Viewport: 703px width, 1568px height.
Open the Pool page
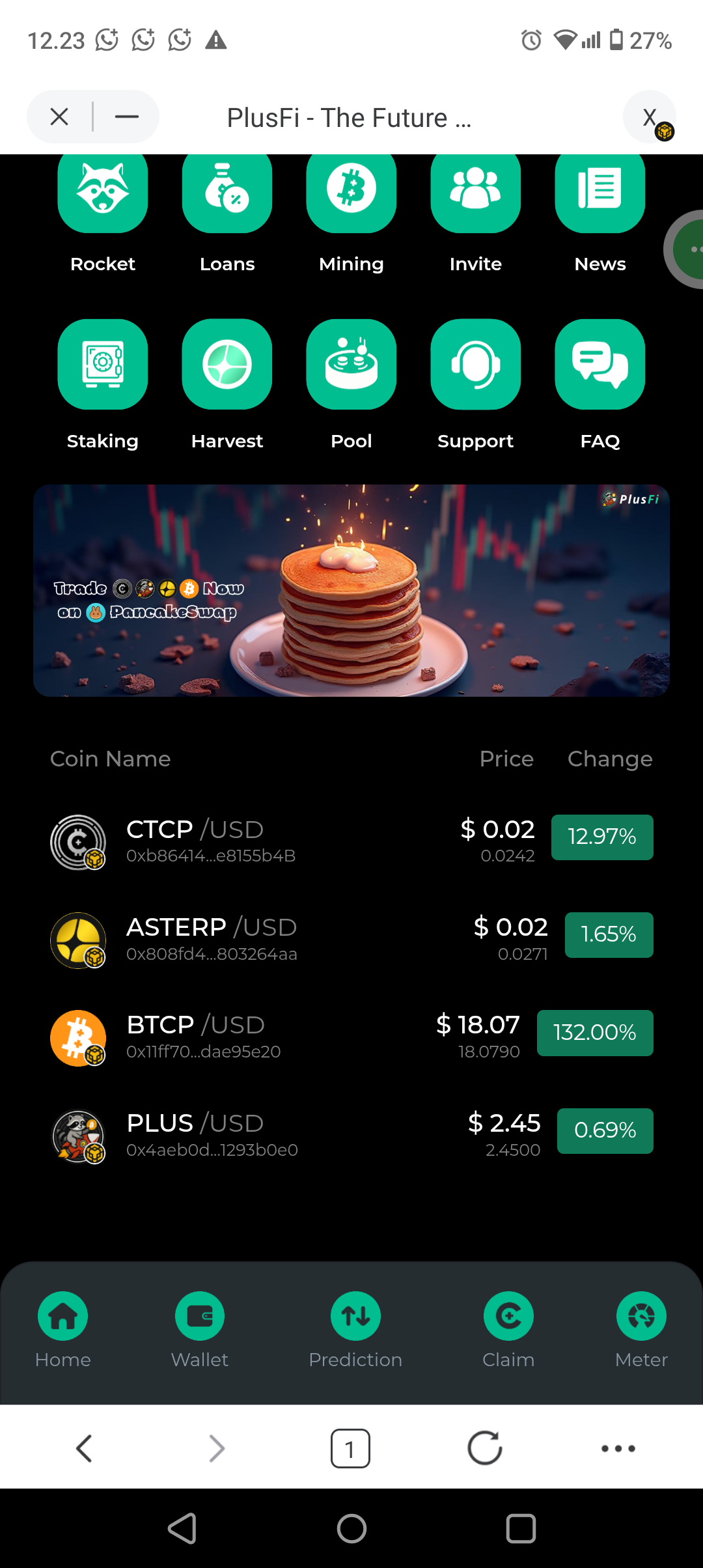click(351, 365)
